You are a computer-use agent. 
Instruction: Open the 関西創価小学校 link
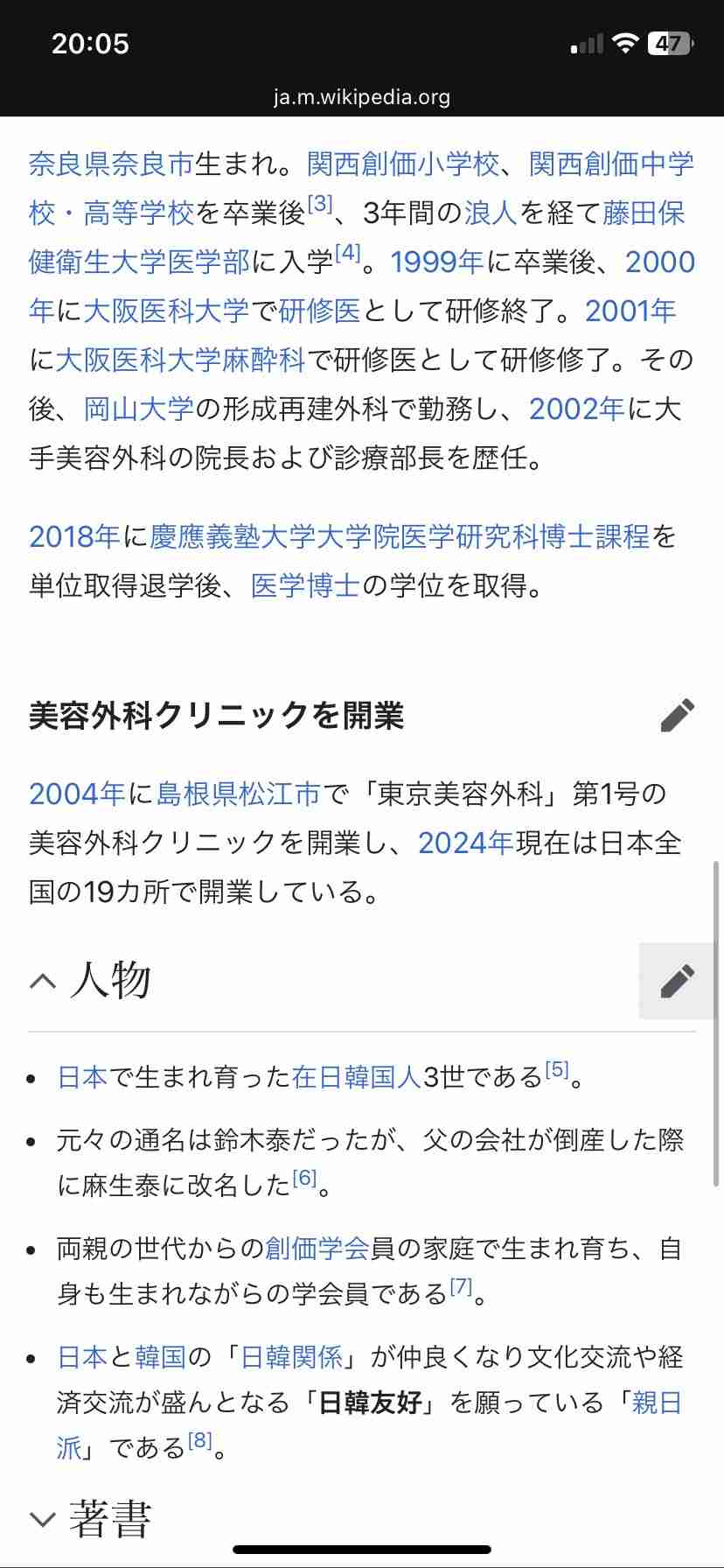point(404,164)
